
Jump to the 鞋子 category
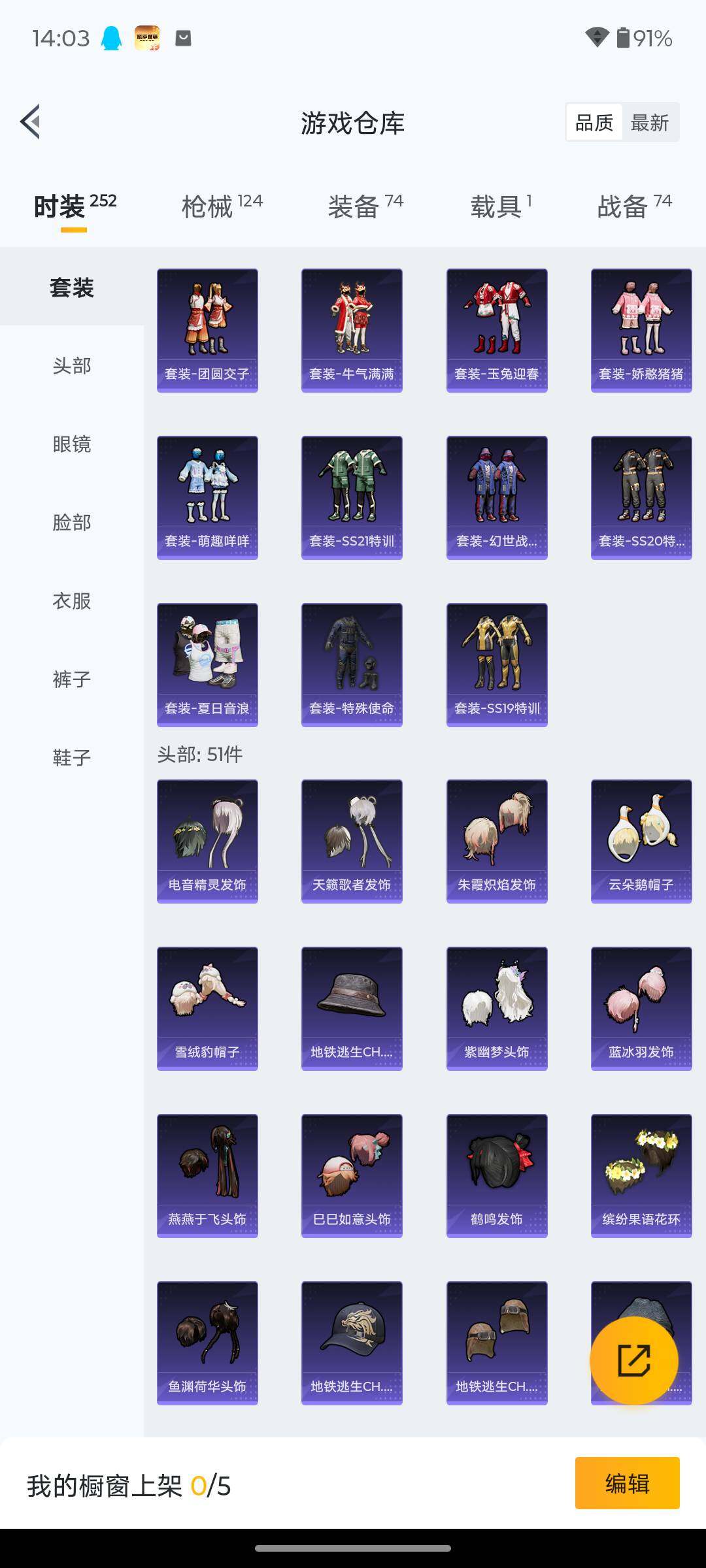tap(72, 757)
